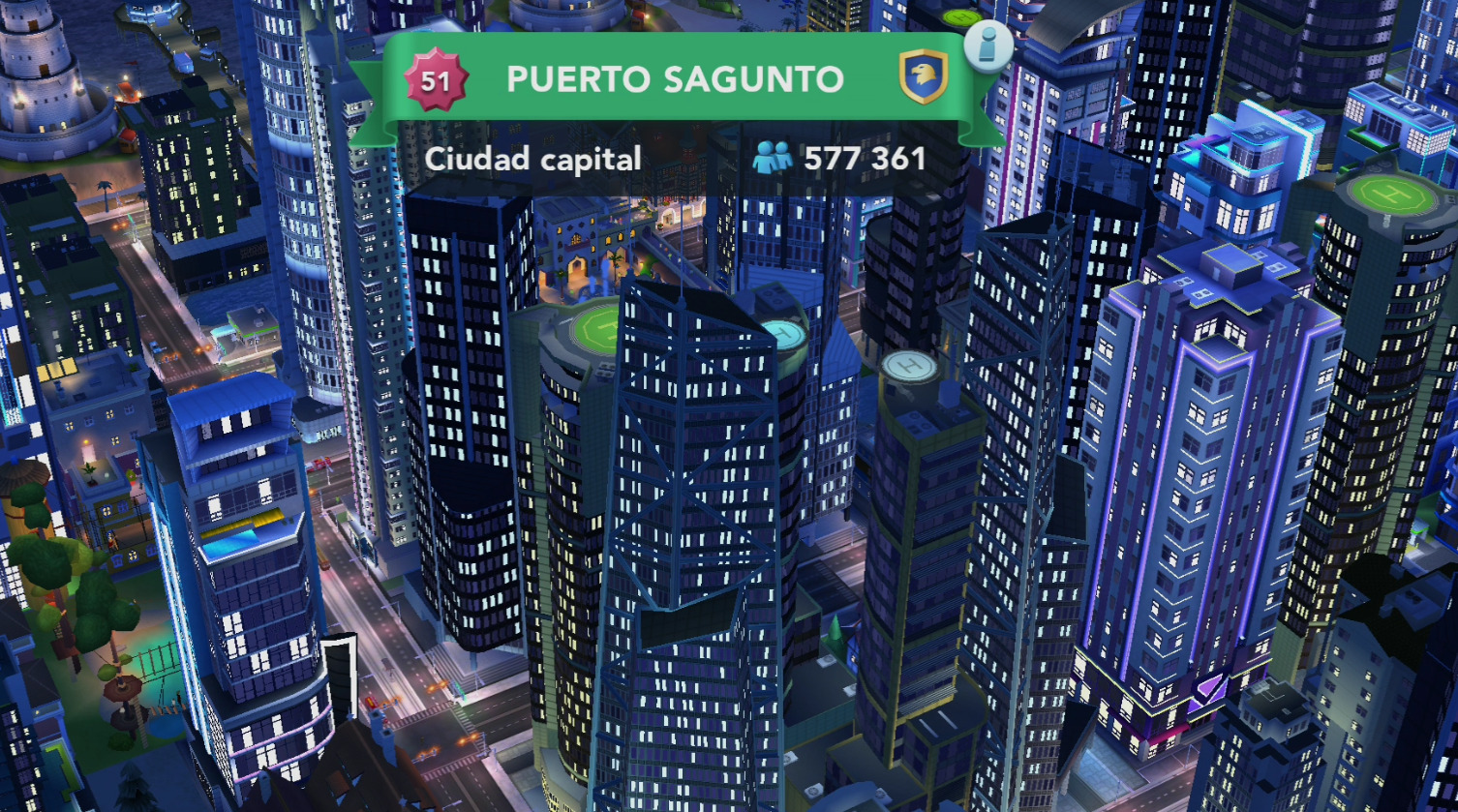Viewport: 1458px width, 812px height.
Task: Tap the mayor's club eagle badge
Action: click(x=923, y=77)
